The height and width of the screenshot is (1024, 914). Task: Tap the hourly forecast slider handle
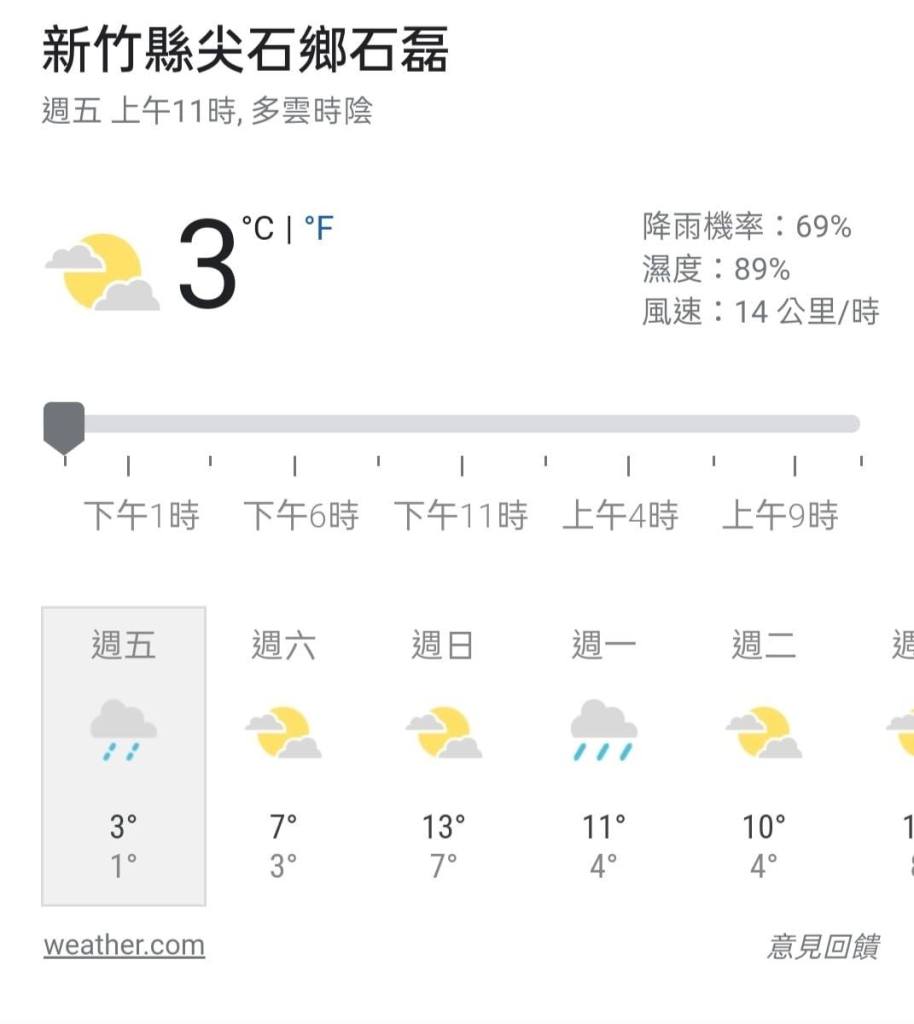[x=65, y=425]
